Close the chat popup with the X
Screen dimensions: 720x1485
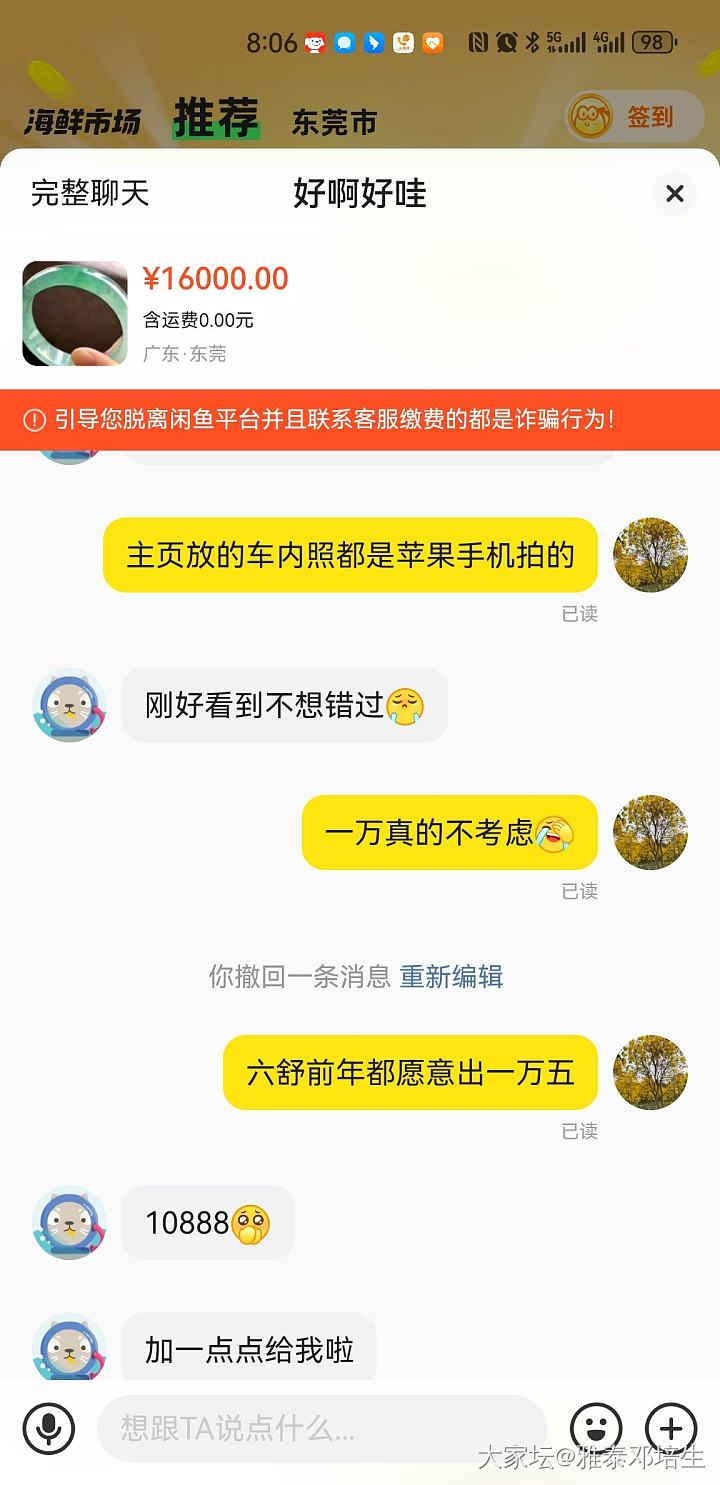(x=675, y=193)
